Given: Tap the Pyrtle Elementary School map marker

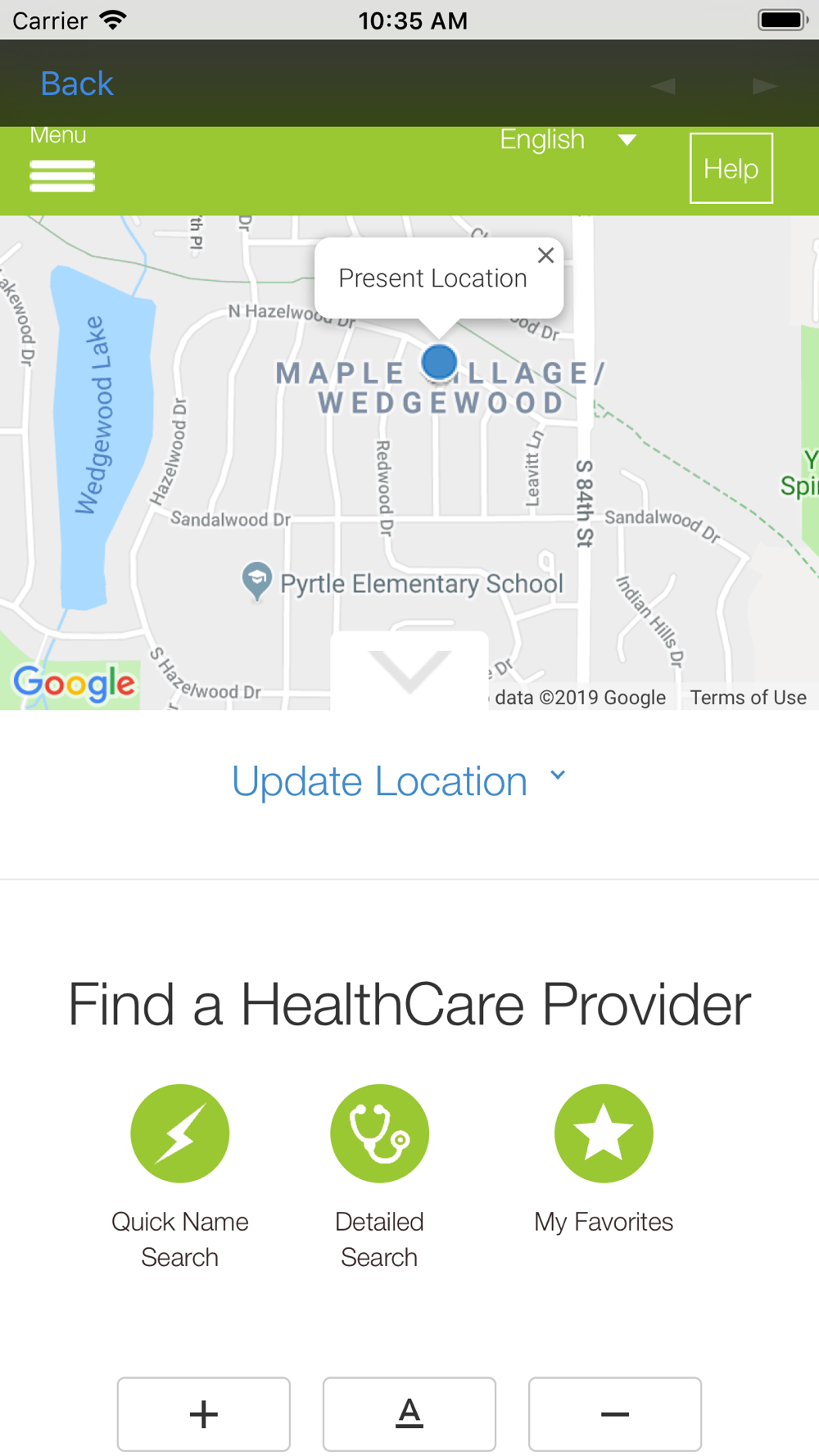Looking at the screenshot, I should tap(257, 581).
